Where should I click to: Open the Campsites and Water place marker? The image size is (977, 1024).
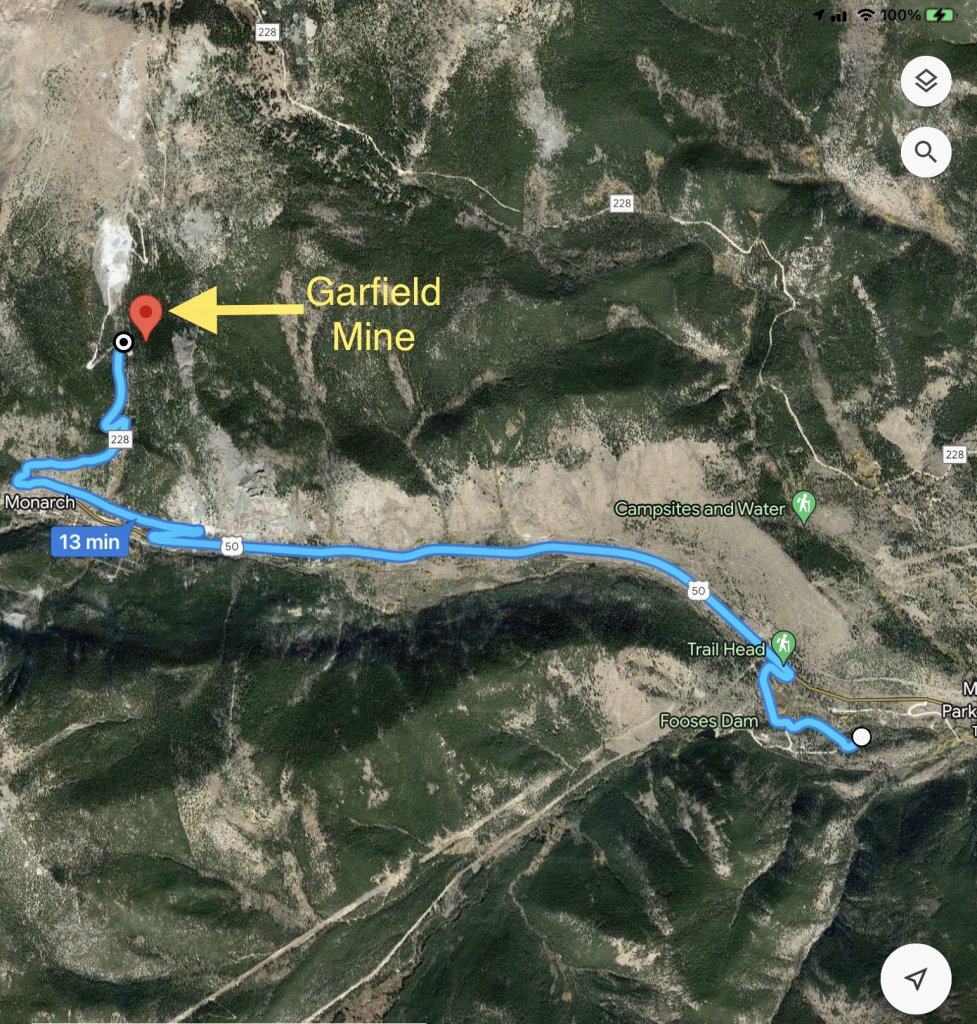pos(803,506)
